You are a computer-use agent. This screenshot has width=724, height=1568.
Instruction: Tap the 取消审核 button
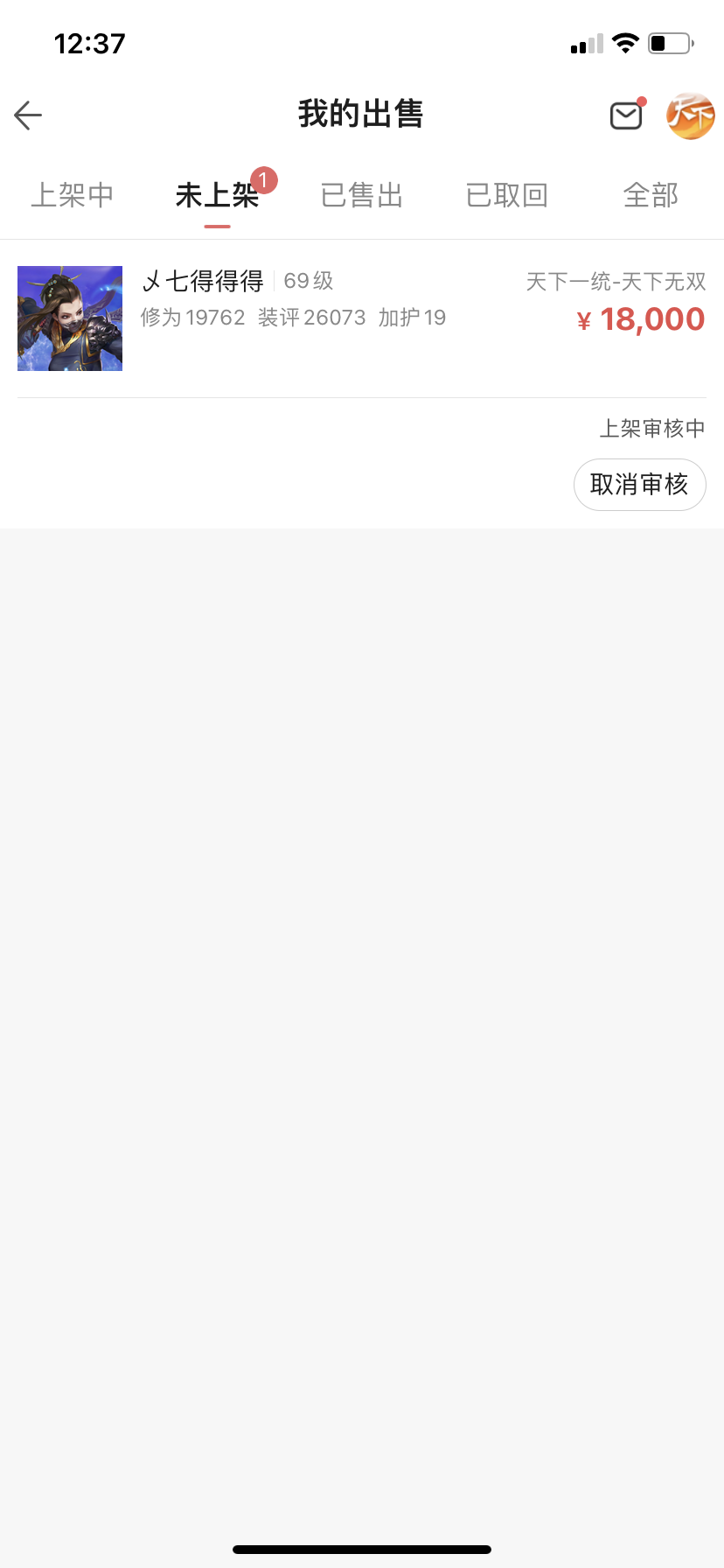point(640,484)
